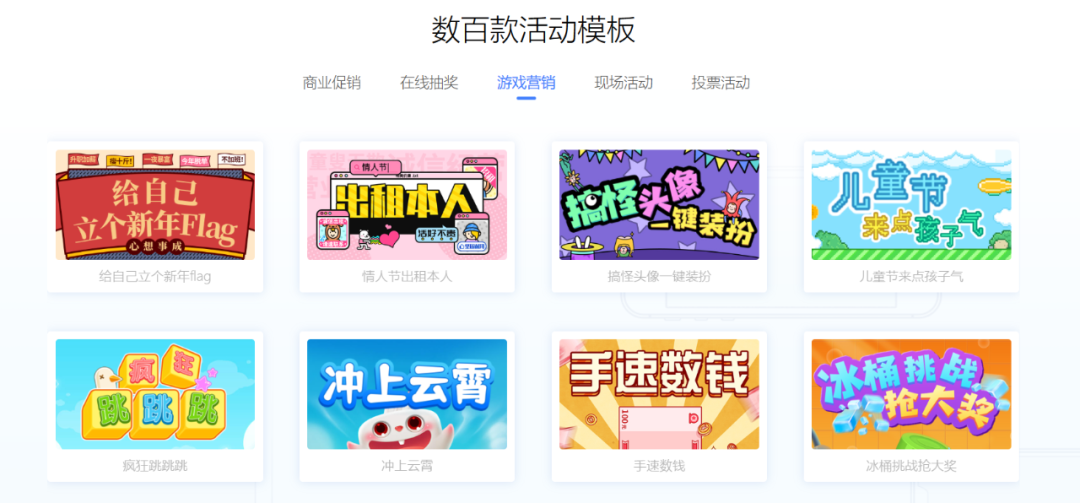The width and height of the screenshot is (1080, 503).
Task: Open the 儿童节来点孩子气 template
Action: click(911, 206)
